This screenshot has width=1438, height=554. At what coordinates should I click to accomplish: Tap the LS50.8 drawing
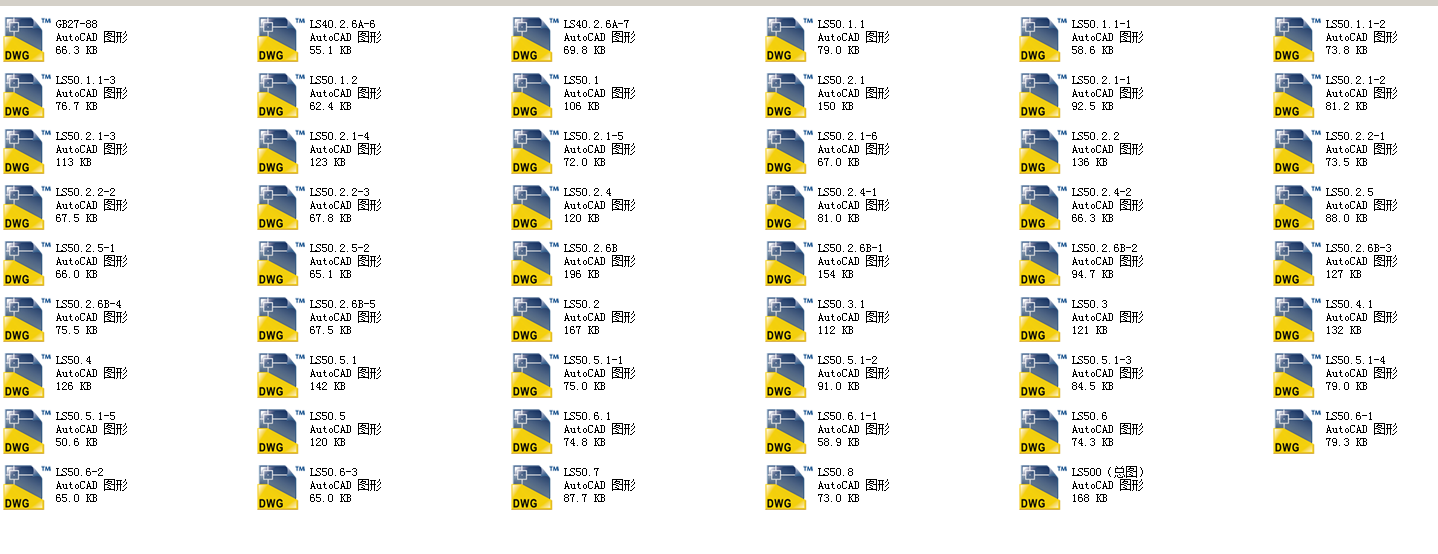point(787,487)
